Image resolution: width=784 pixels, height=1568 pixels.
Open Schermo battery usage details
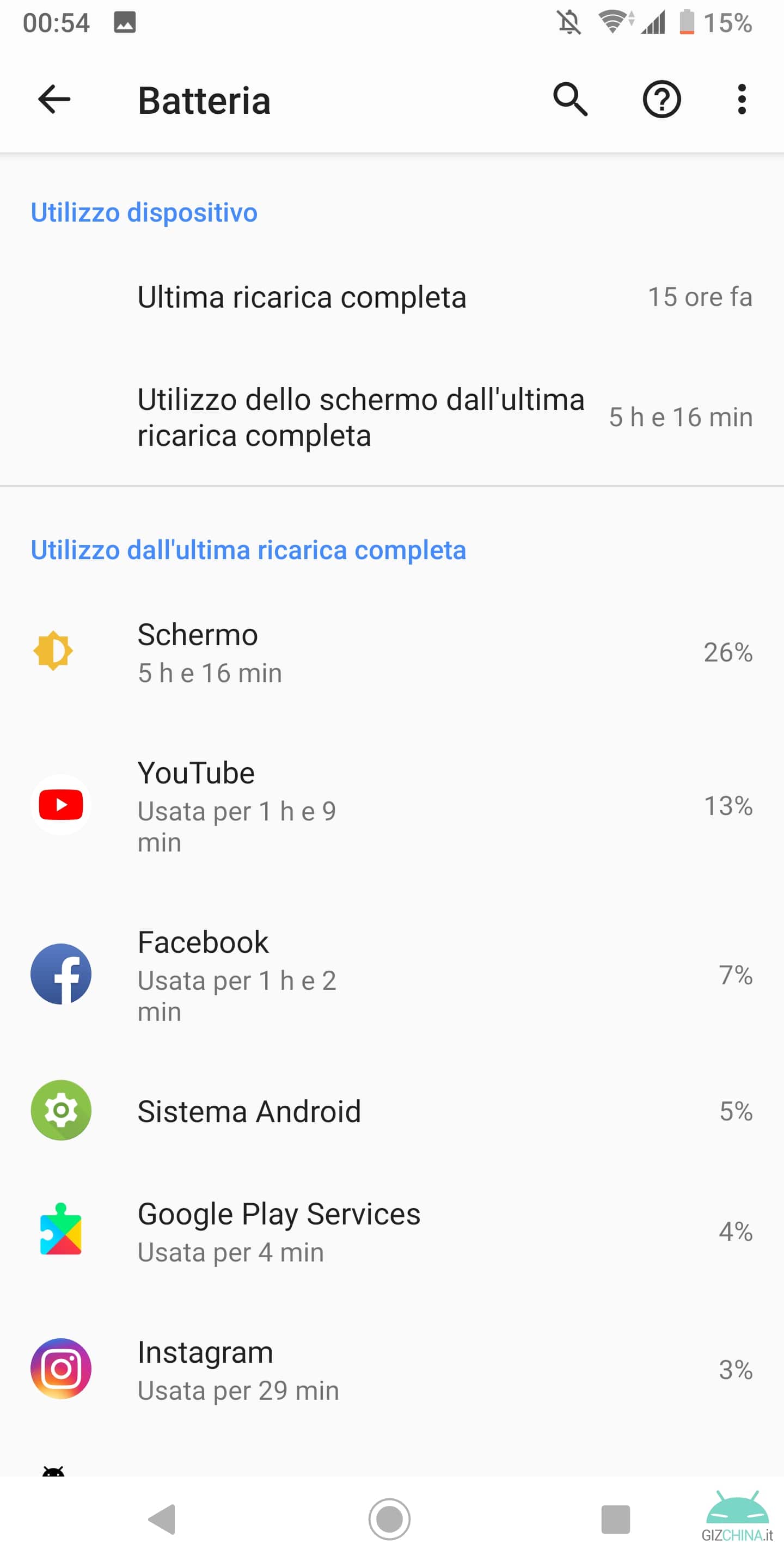[x=392, y=653]
